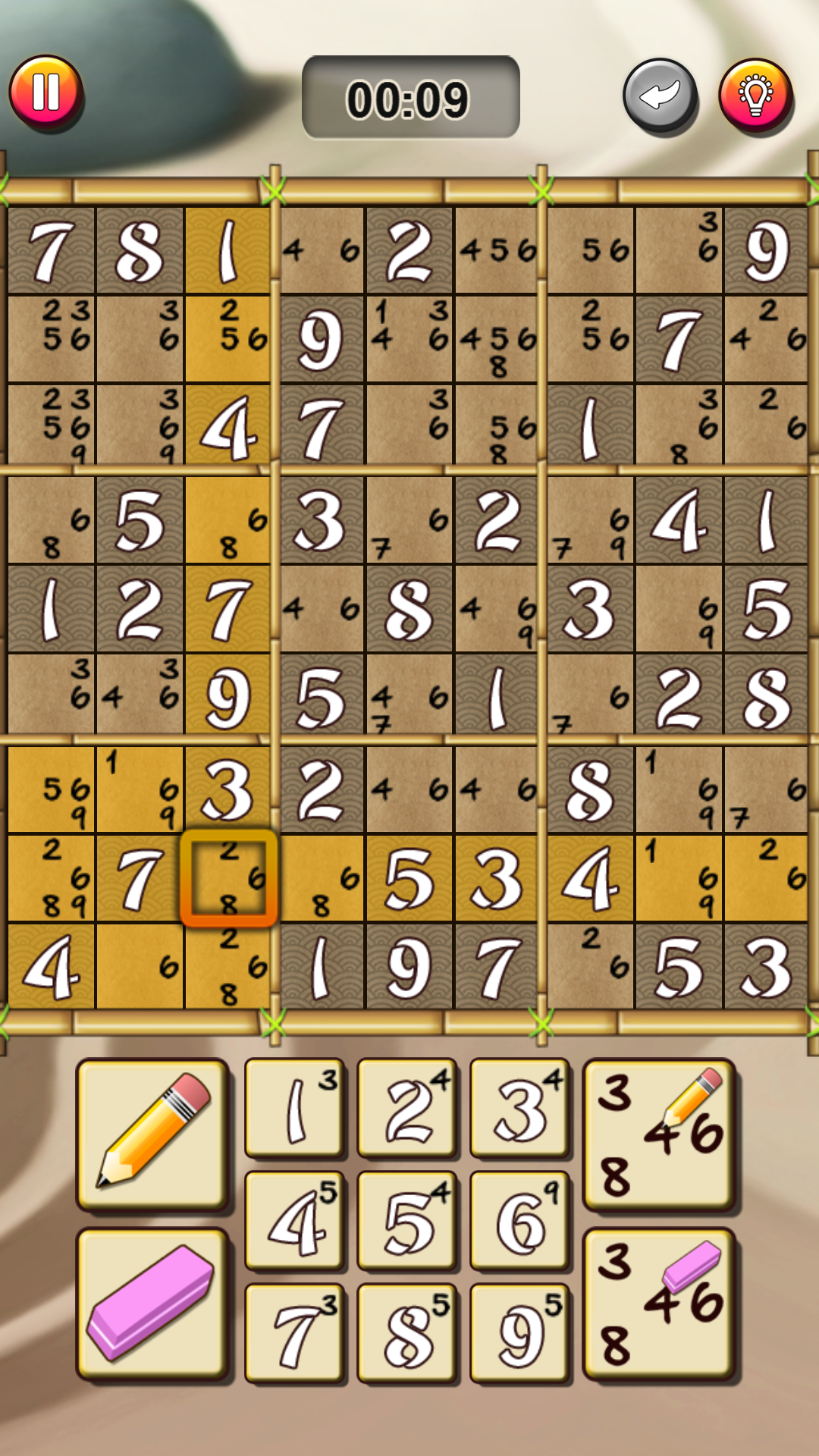Place number 5 using the keypad
Image resolution: width=819 pixels, height=1456 pixels.
point(407,1221)
